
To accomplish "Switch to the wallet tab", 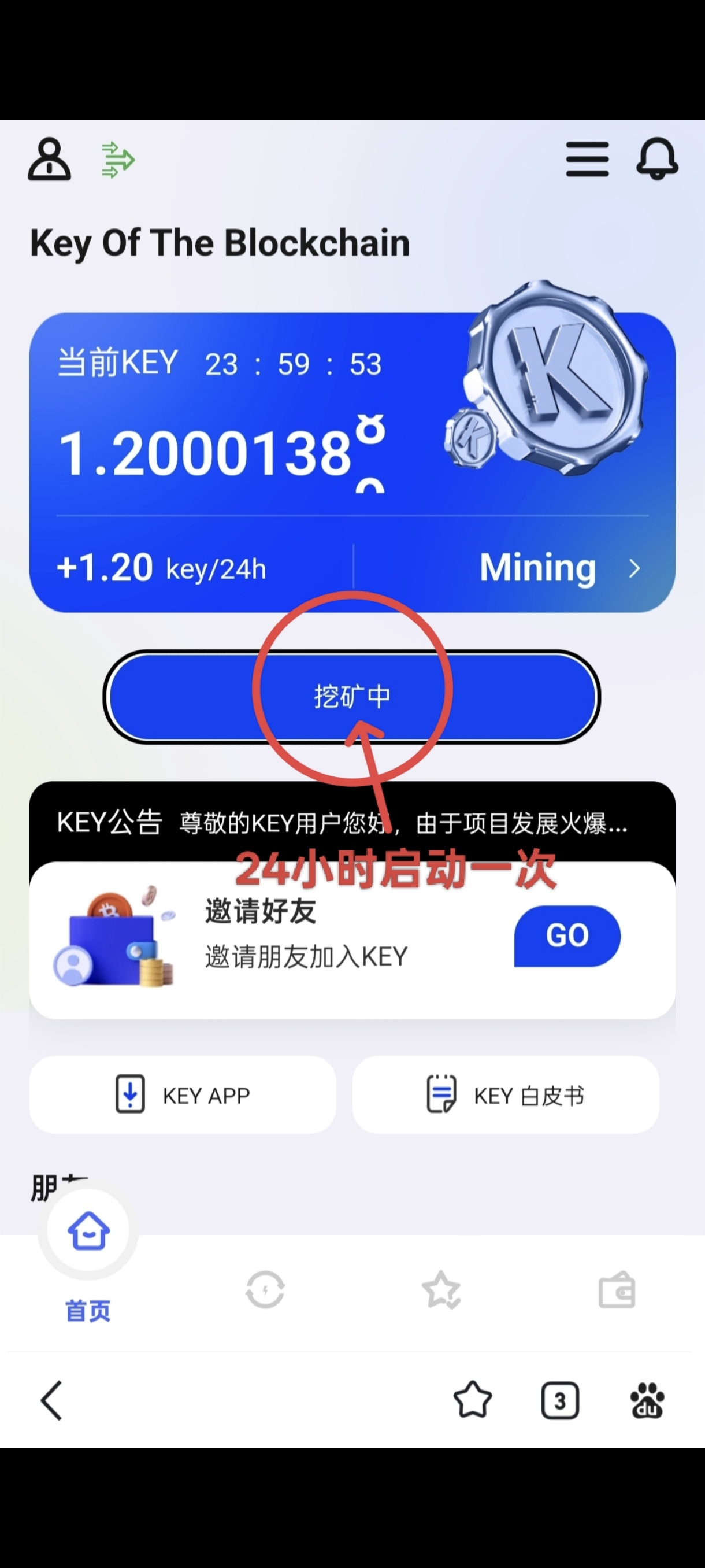I will tap(617, 1289).
